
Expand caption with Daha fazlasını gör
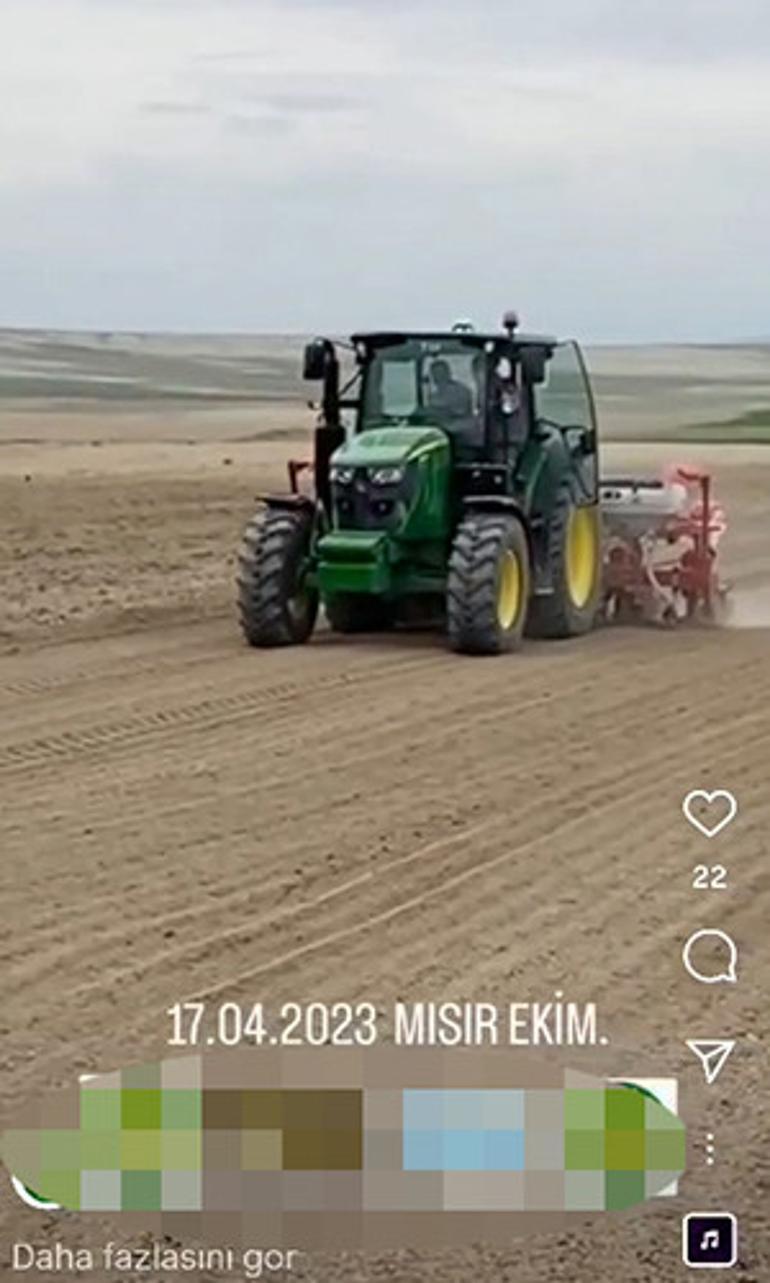(153, 1258)
